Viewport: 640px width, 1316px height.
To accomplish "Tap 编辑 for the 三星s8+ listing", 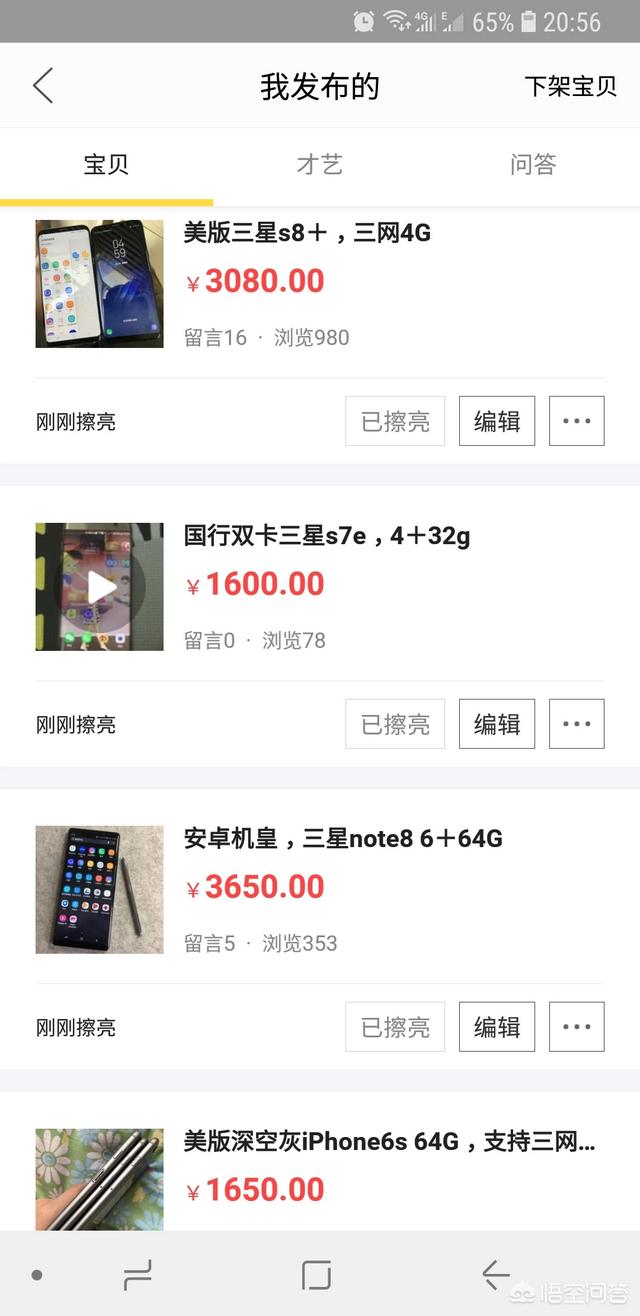I will [497, 421].
